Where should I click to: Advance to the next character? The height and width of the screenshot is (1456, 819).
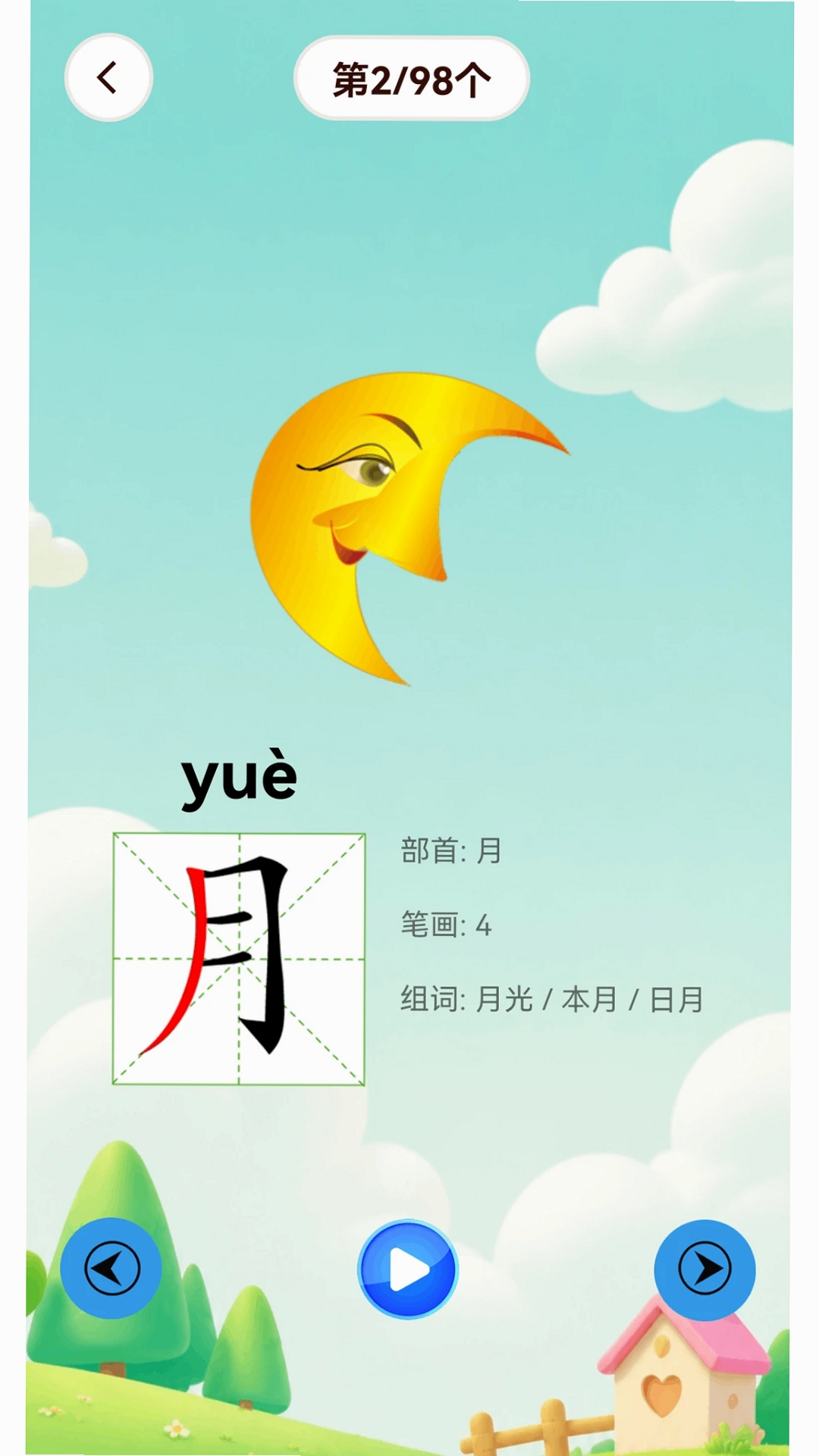coord(704,1270)
